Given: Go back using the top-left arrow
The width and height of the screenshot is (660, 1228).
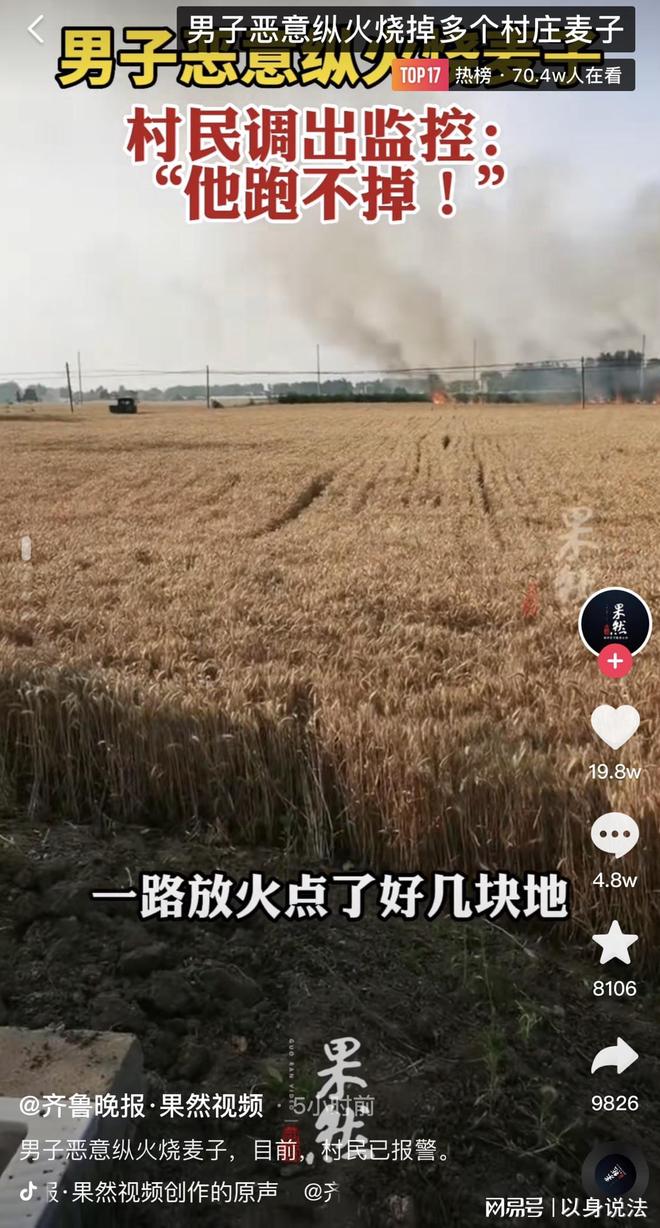Looking at the screenshot, I should (x=36, y=30).
